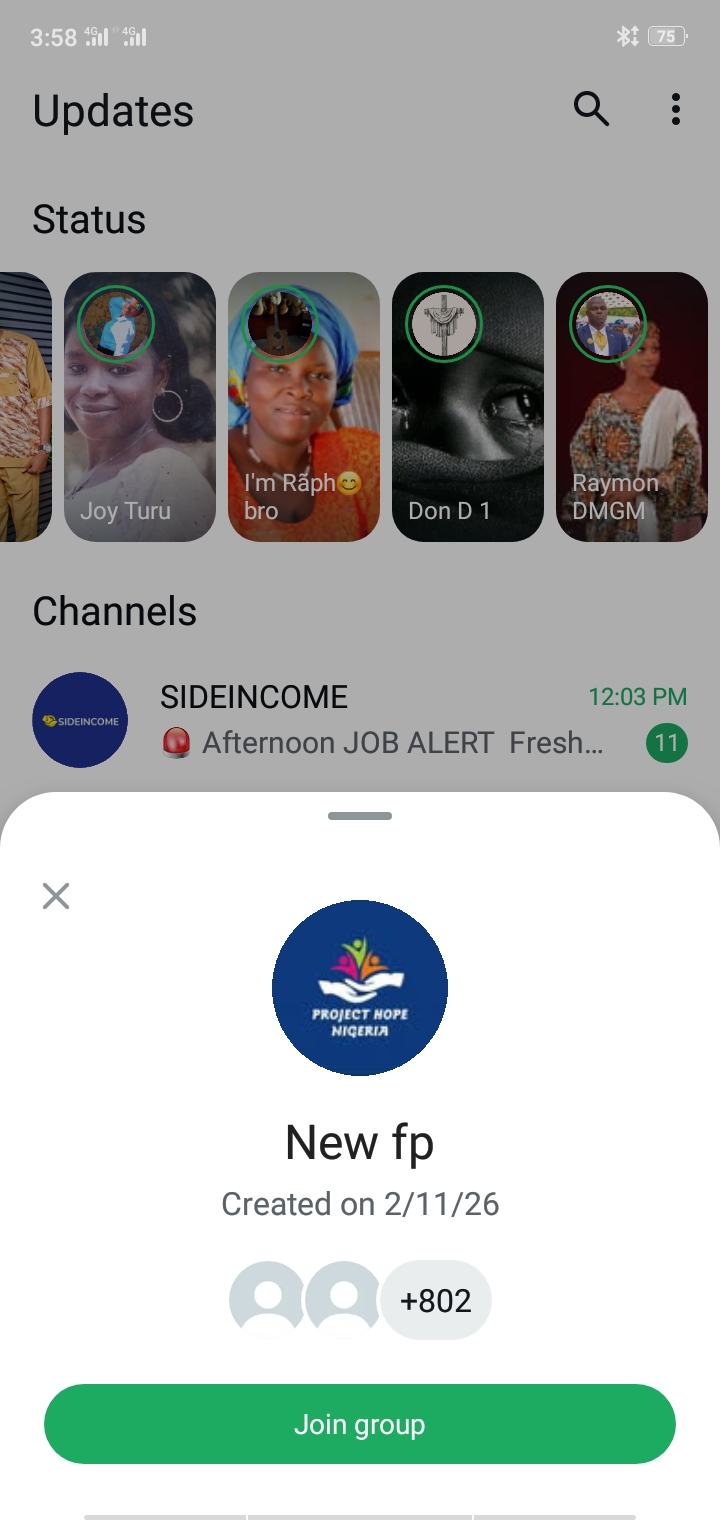Open the overflow menu
Viewport: 720px width, 1520px height.
pos(676,109)
